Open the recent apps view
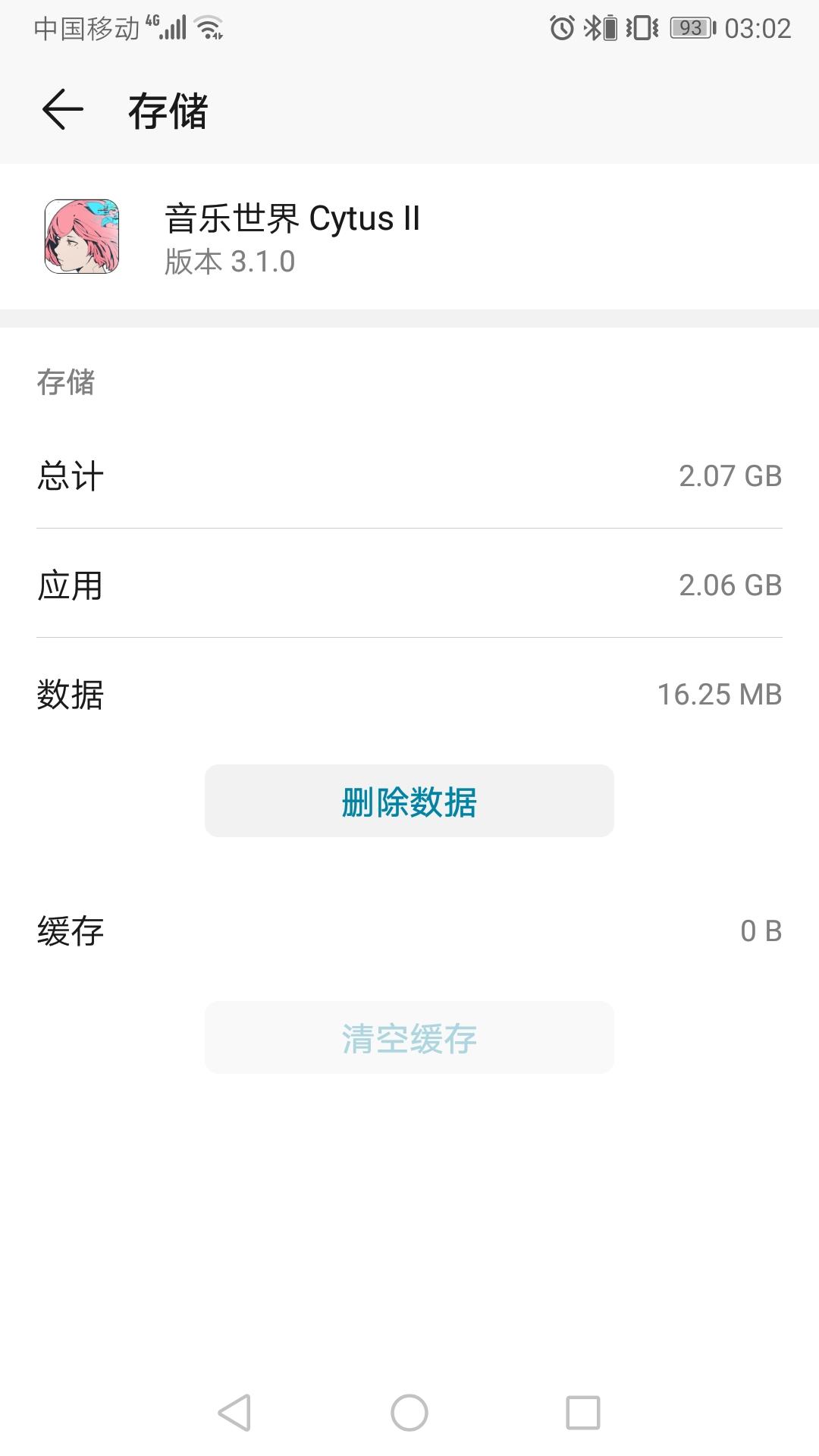The height and width of the screenshot is (1456, 819). pos(583,1413)
